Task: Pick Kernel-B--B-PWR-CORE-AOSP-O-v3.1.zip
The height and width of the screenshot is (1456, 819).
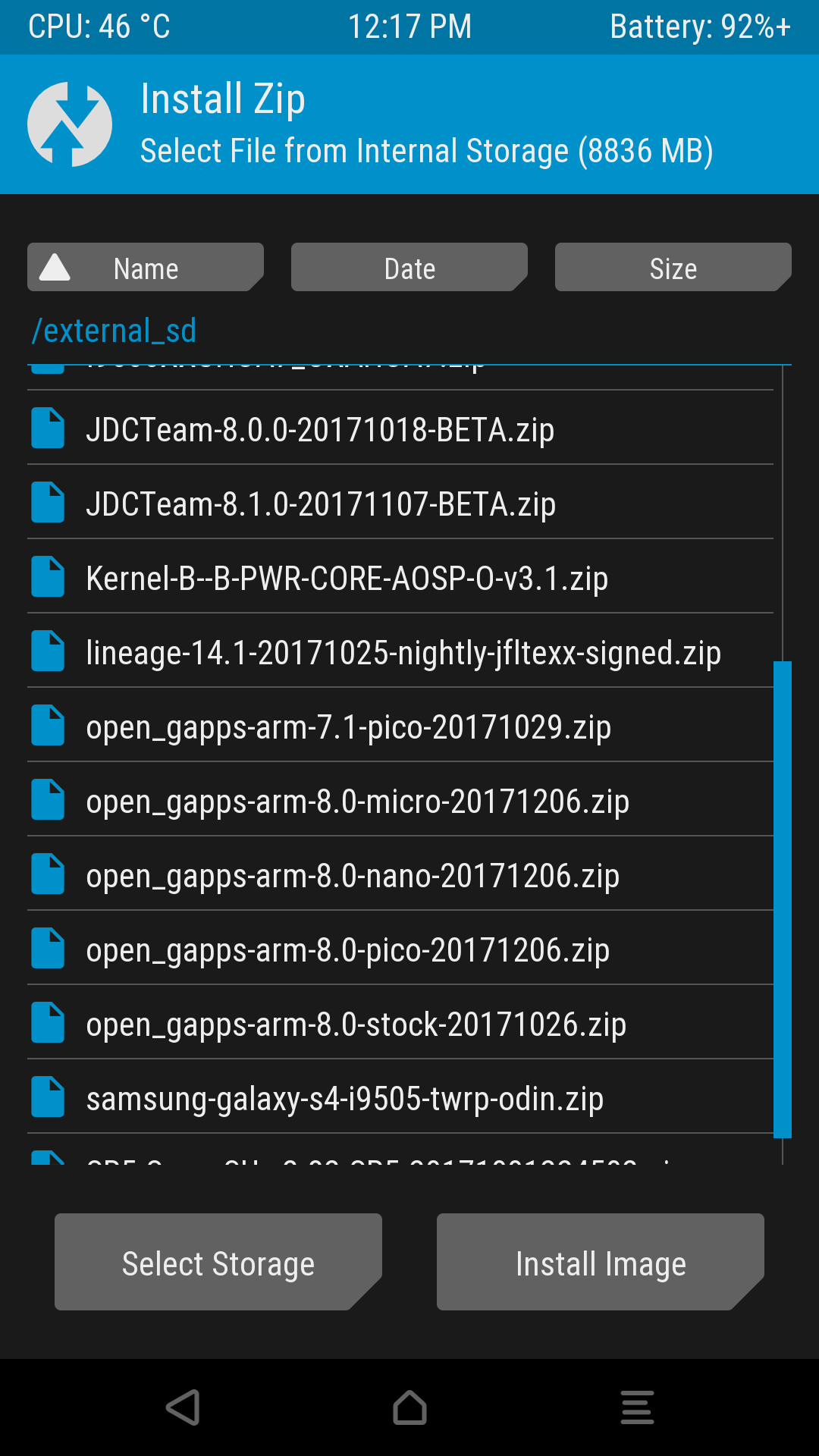Action: (x=400, y=577)
